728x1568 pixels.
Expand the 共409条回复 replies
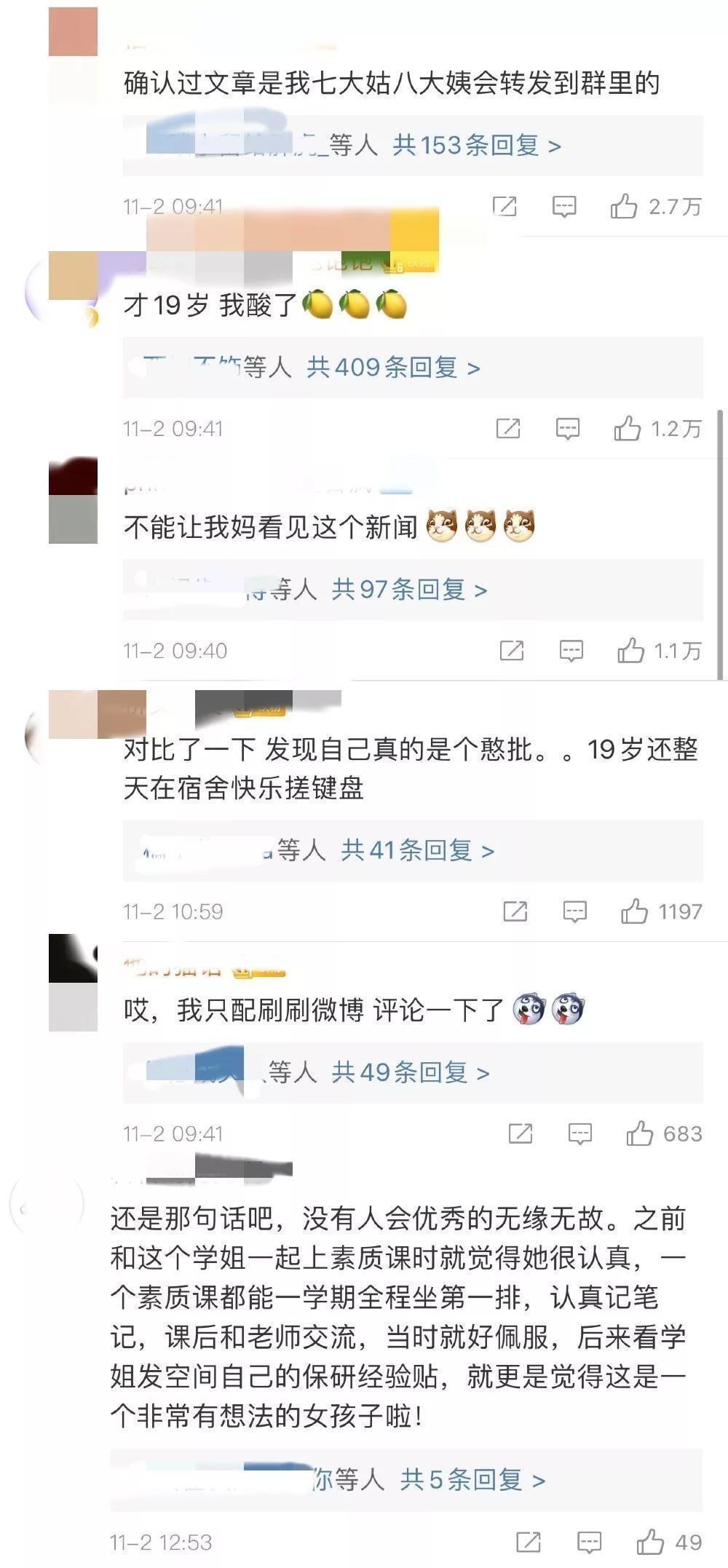(393, 368)
